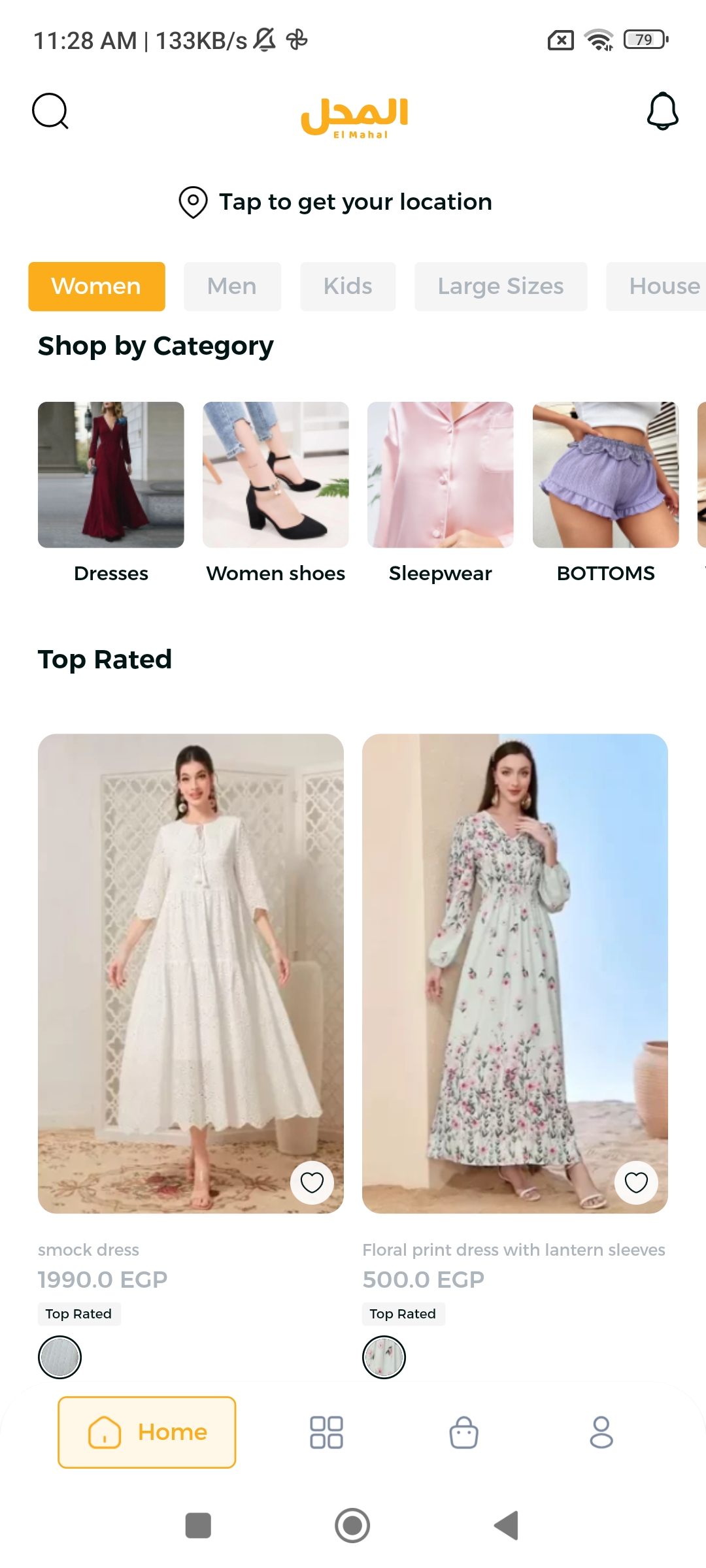Viewport: 706px width, 1568px height.
Task: Tap to get your location
Action: [335, 202]
